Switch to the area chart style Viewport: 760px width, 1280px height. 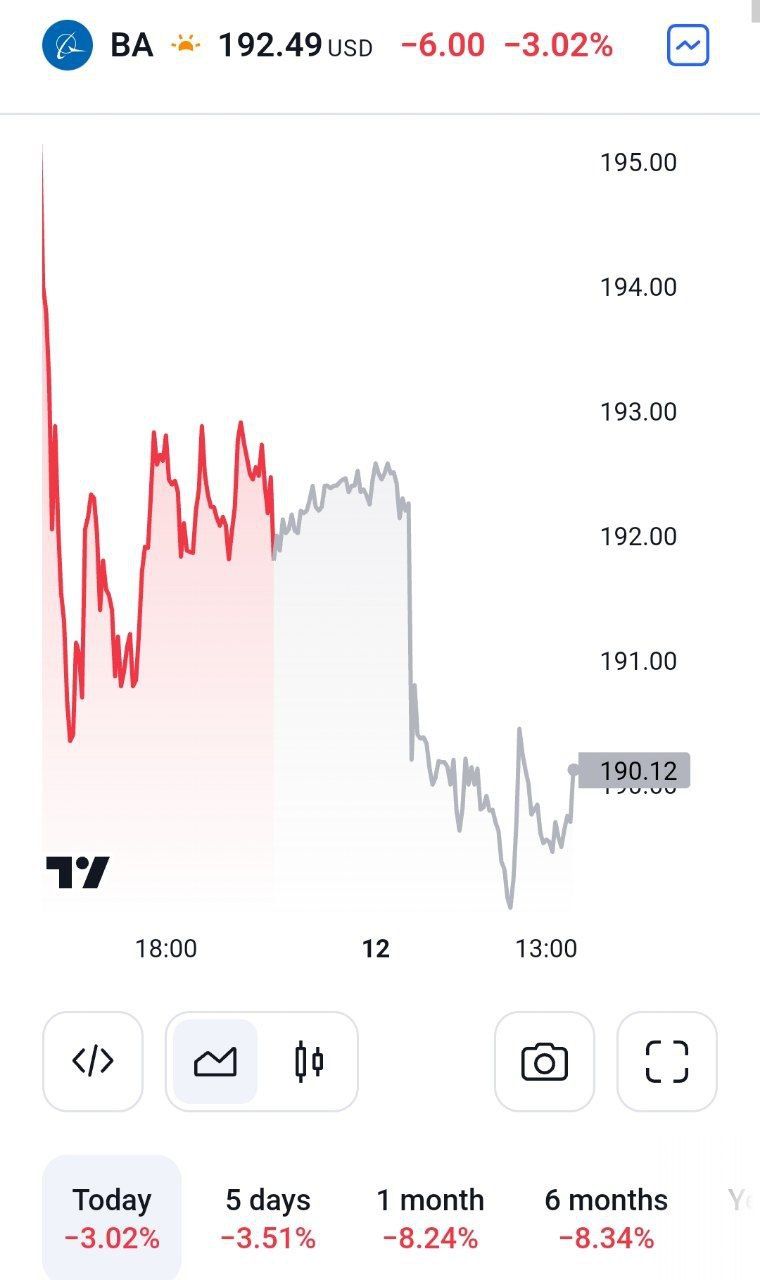[215, 1061]
